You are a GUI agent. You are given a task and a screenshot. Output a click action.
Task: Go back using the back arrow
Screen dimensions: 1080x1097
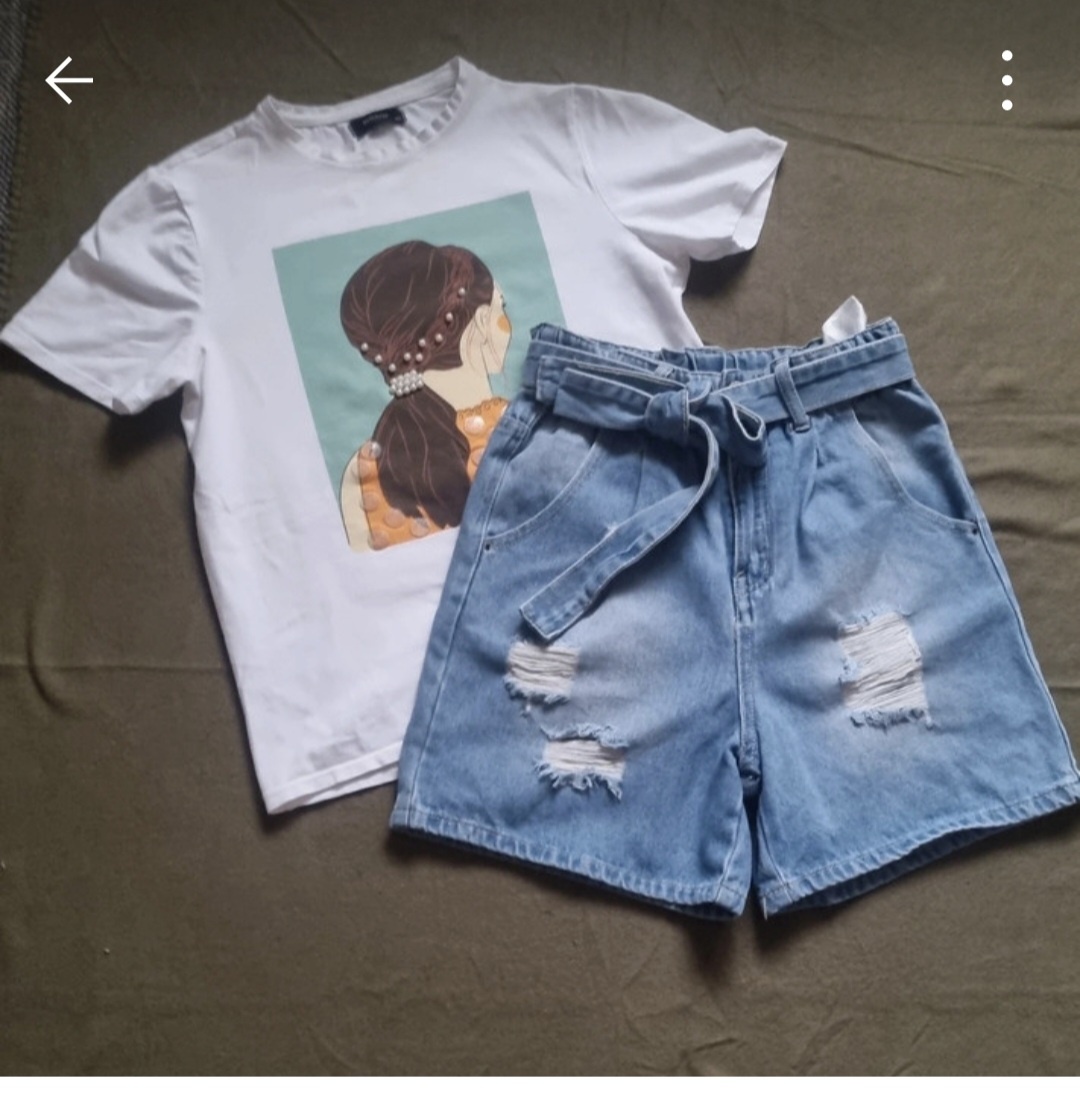coord(69,80)
